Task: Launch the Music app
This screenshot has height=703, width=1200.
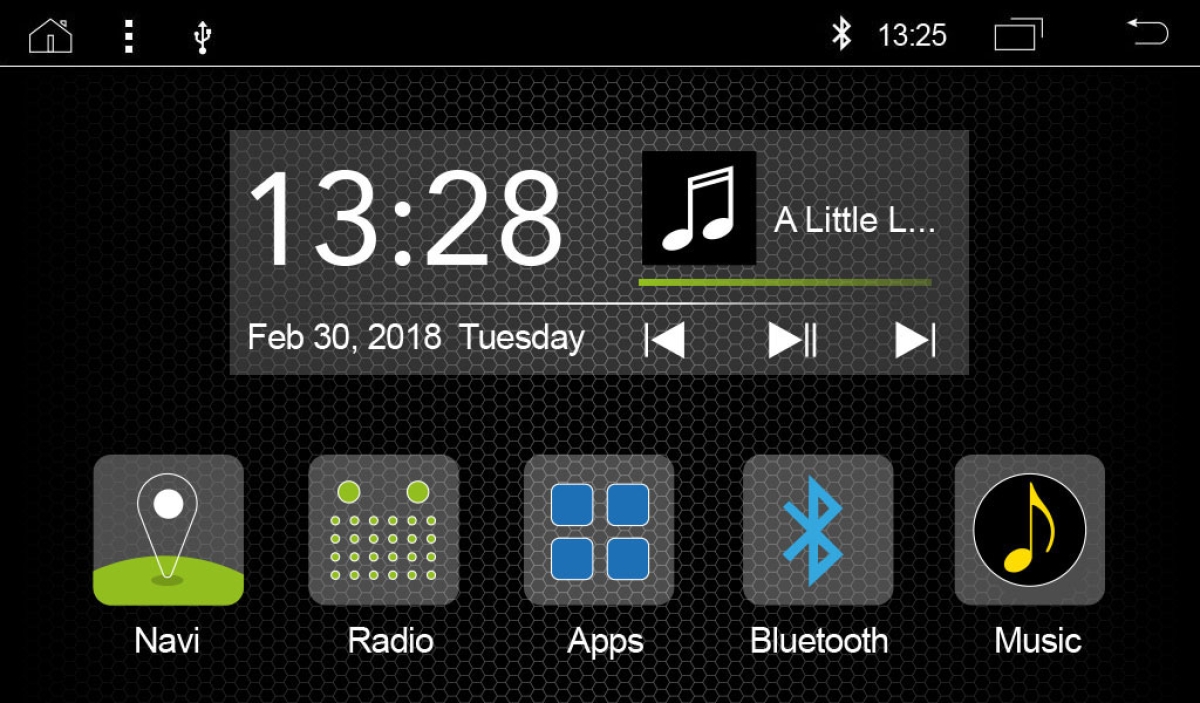Action: (1030, 531)
